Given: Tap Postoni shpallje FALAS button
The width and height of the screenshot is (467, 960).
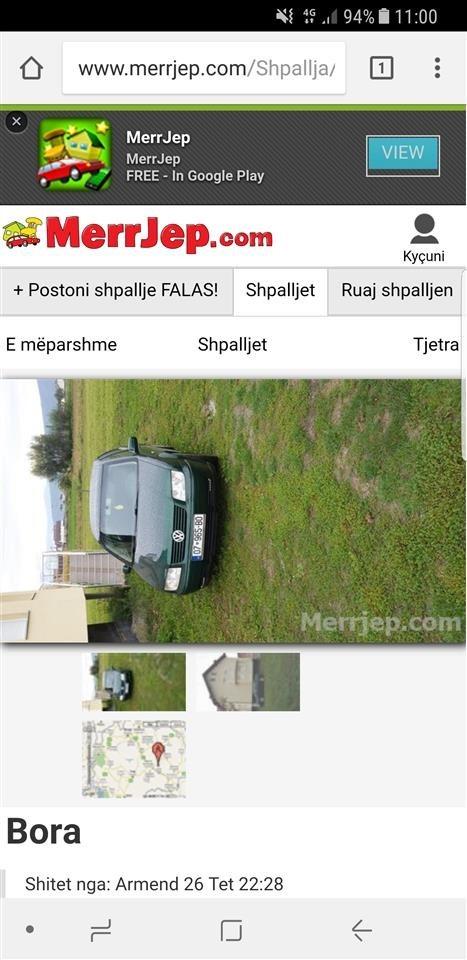Looking at the screenshot, I should click(116, 290).
